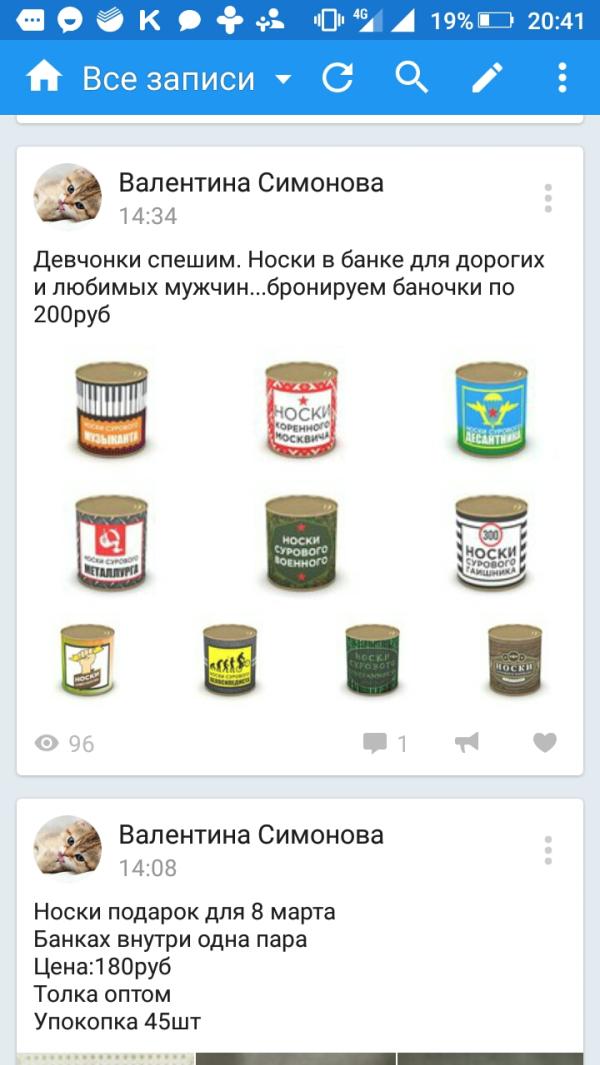Open comments on the 14:34 post
This screenshot has width=600, height=1065.
tap(385, 743)
